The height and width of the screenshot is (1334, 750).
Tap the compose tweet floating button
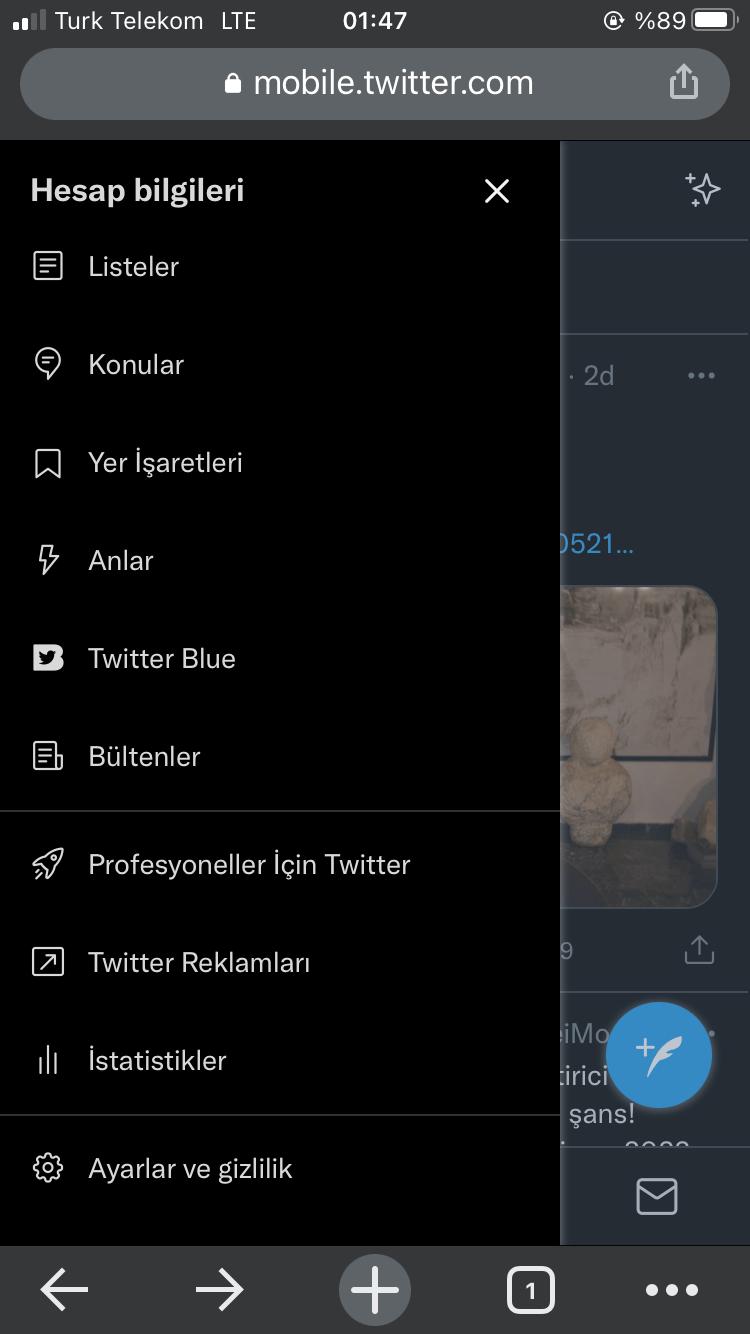point(659,1055)
